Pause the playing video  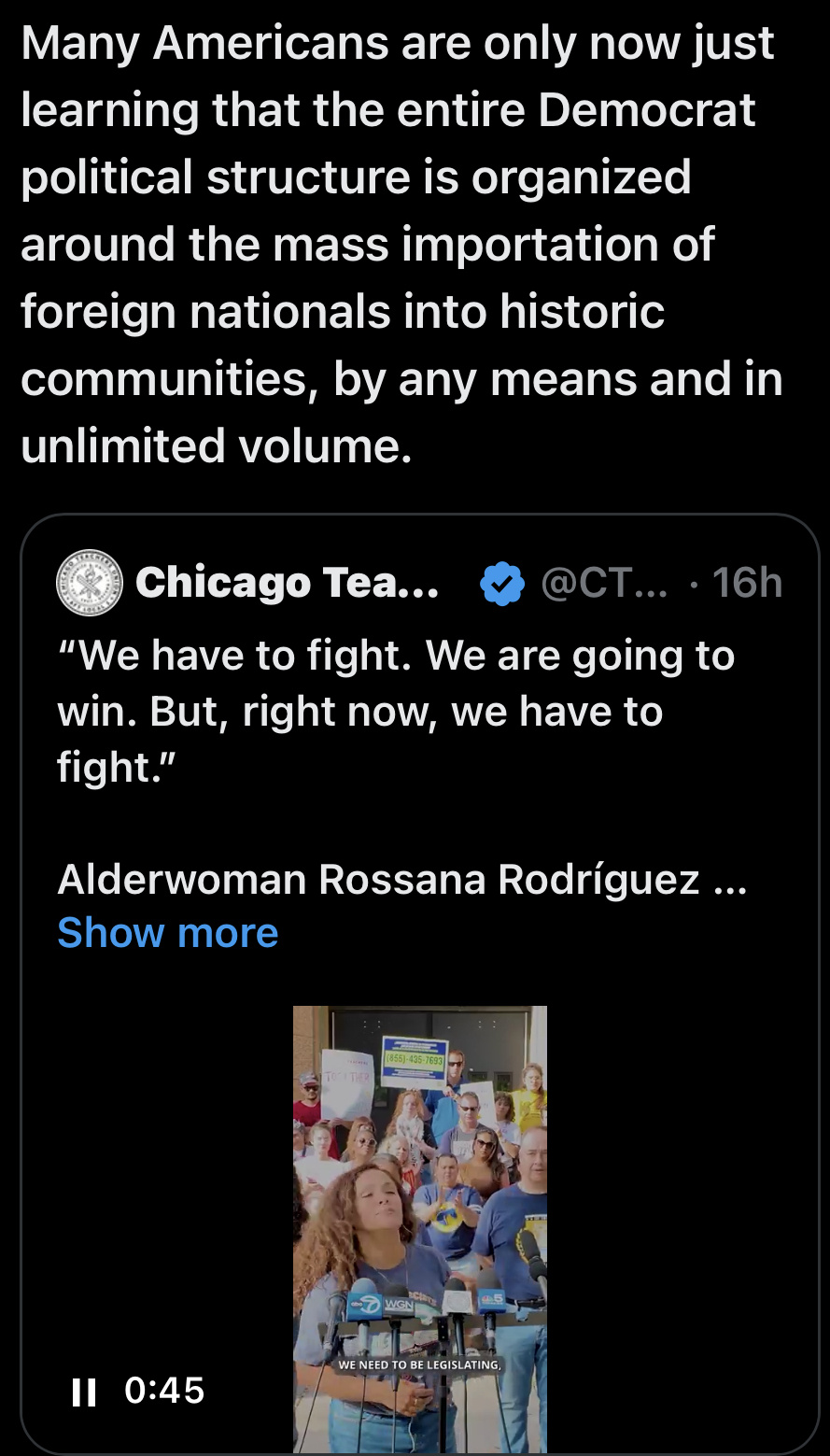pos(84,1391)
